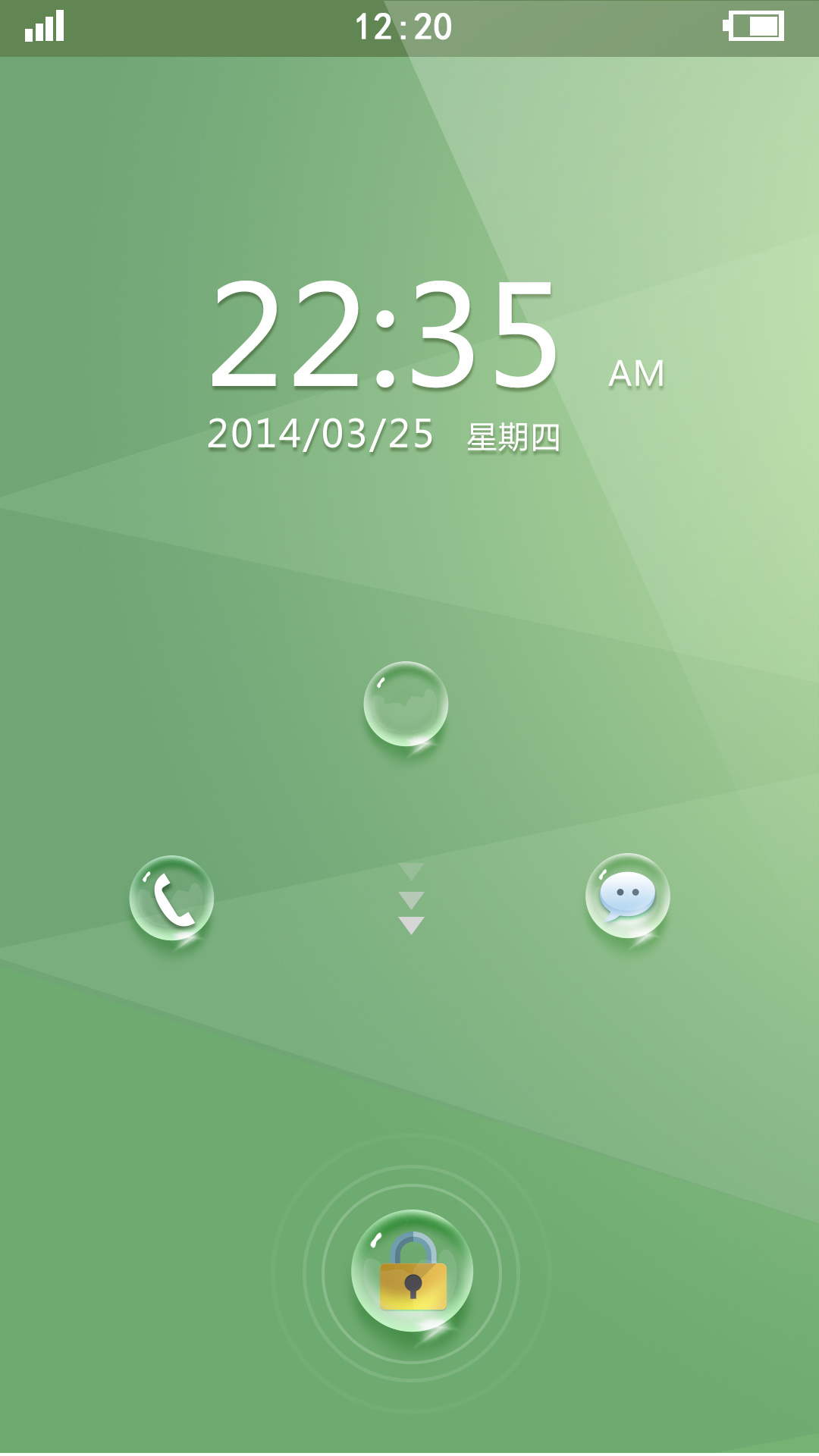Tap the lowest chevron of the arrow stack
Image resolution: width=819 pixels, height=1456 pixels.
[x=410, y=926]
